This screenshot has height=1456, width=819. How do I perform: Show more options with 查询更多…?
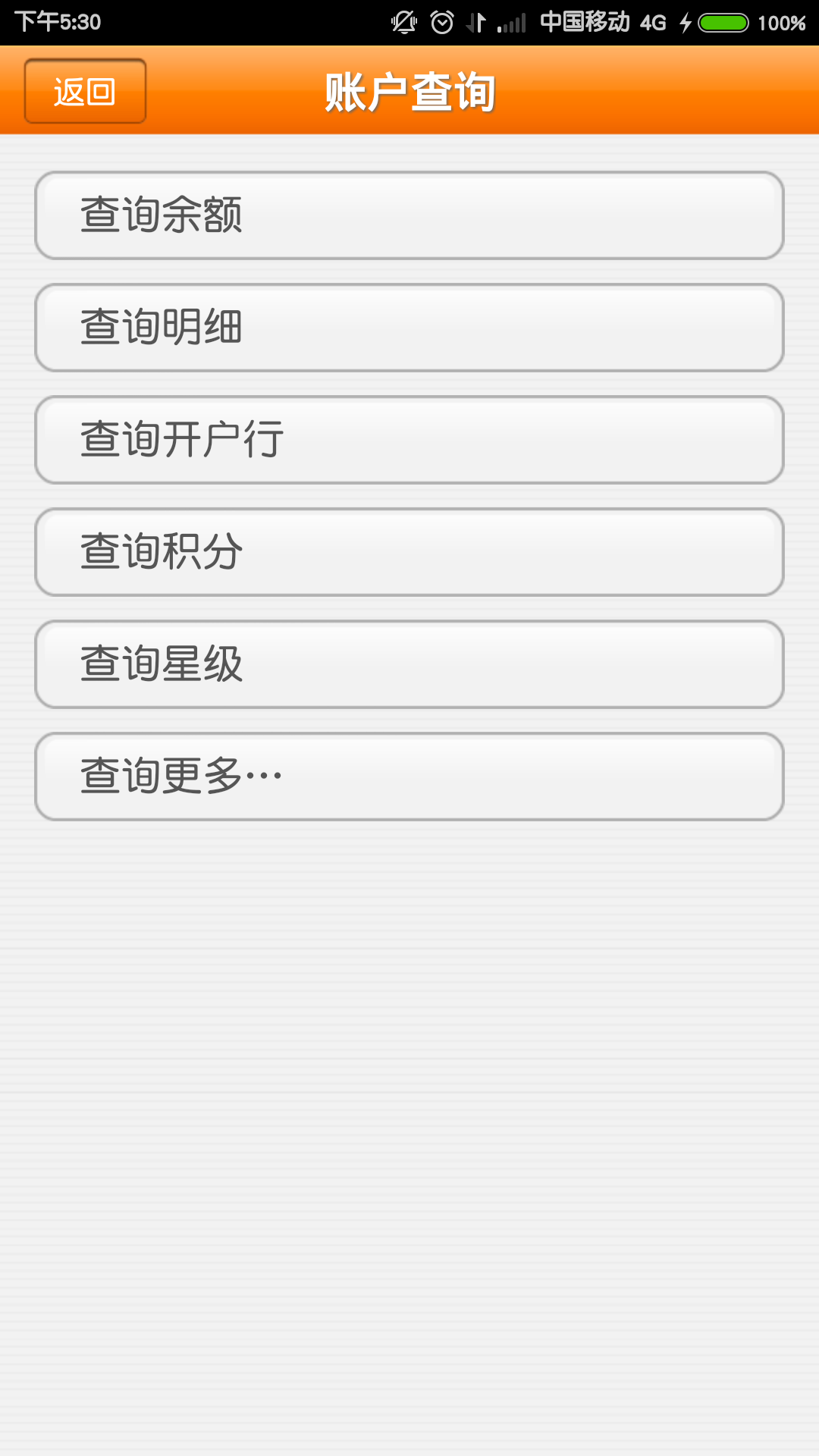click(x=409, y=777)
